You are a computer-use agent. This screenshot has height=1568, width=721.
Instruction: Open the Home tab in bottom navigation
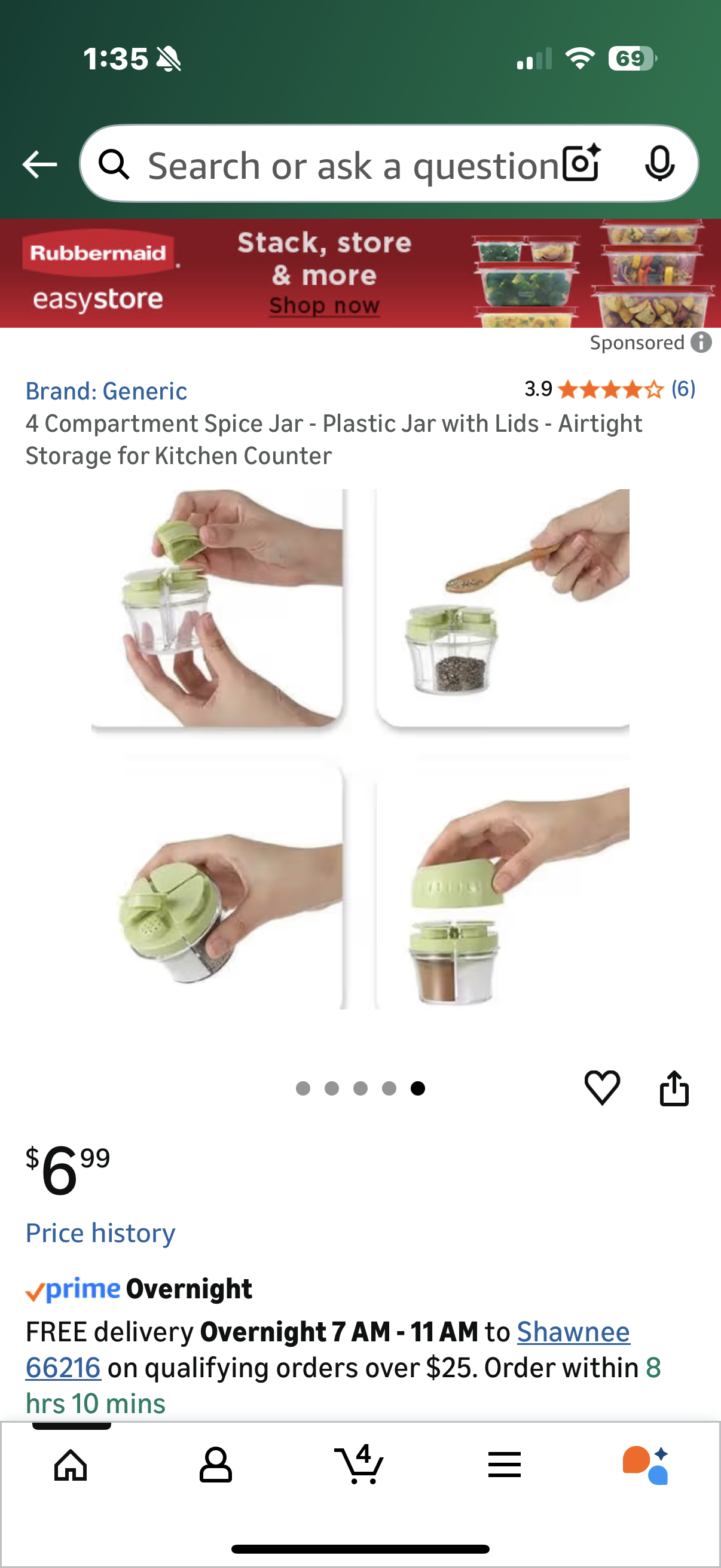tap(69, 1464)
